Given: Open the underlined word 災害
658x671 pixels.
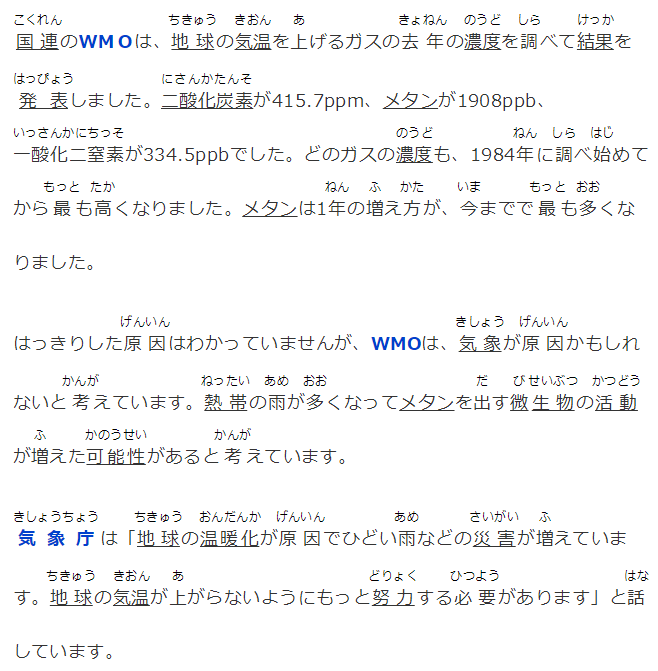Looking at the screenshot, I should [x=493, y=540].
